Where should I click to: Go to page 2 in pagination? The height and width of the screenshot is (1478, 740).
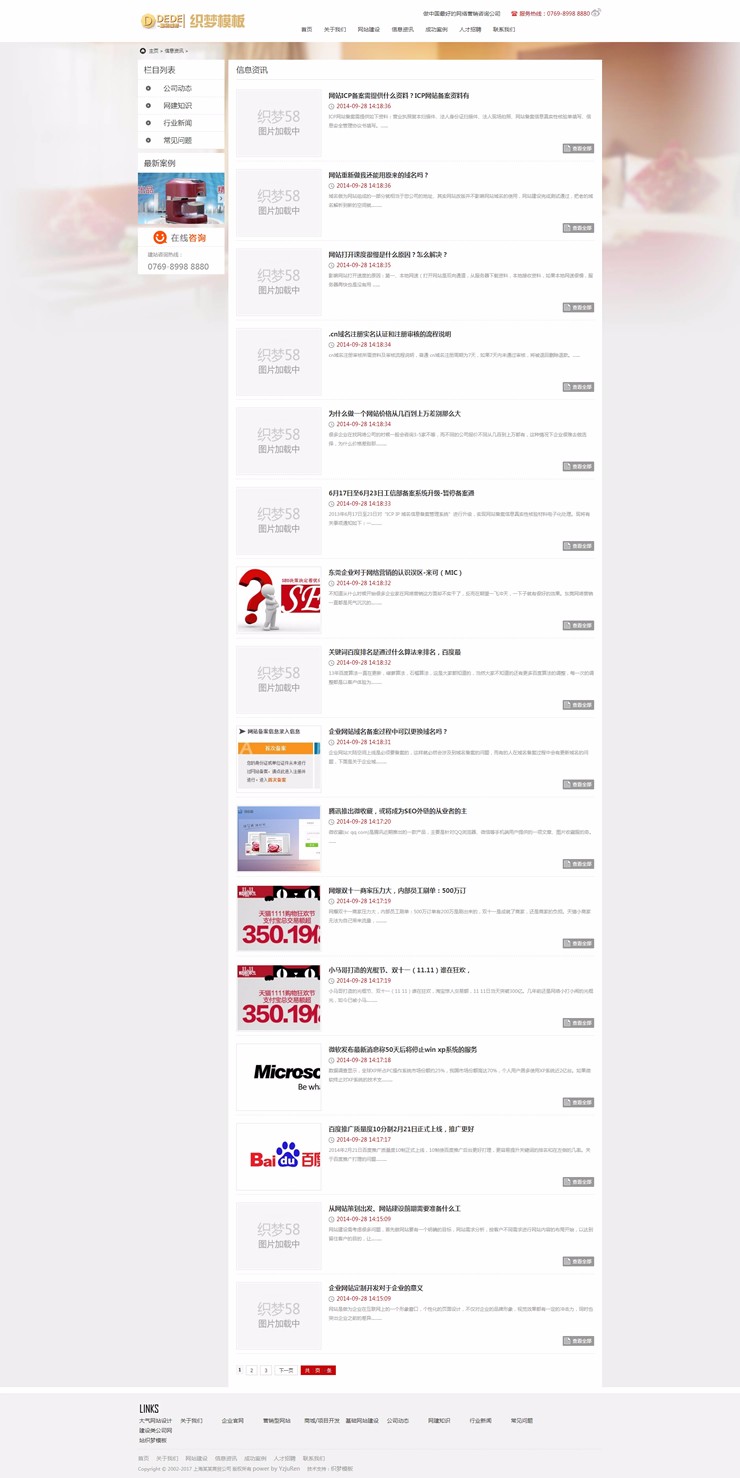252,1370
